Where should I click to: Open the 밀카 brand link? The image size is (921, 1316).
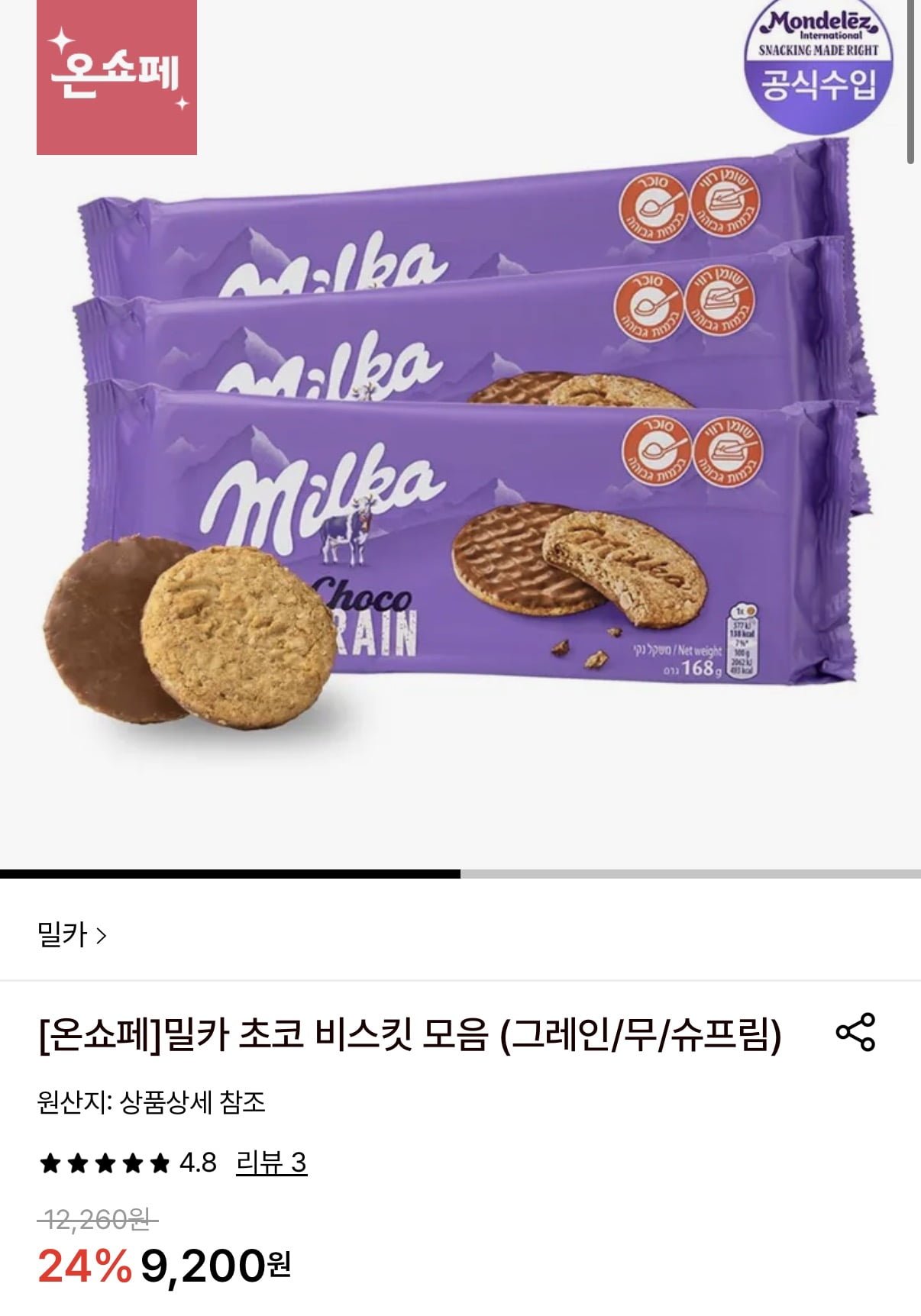click(72, 935)
